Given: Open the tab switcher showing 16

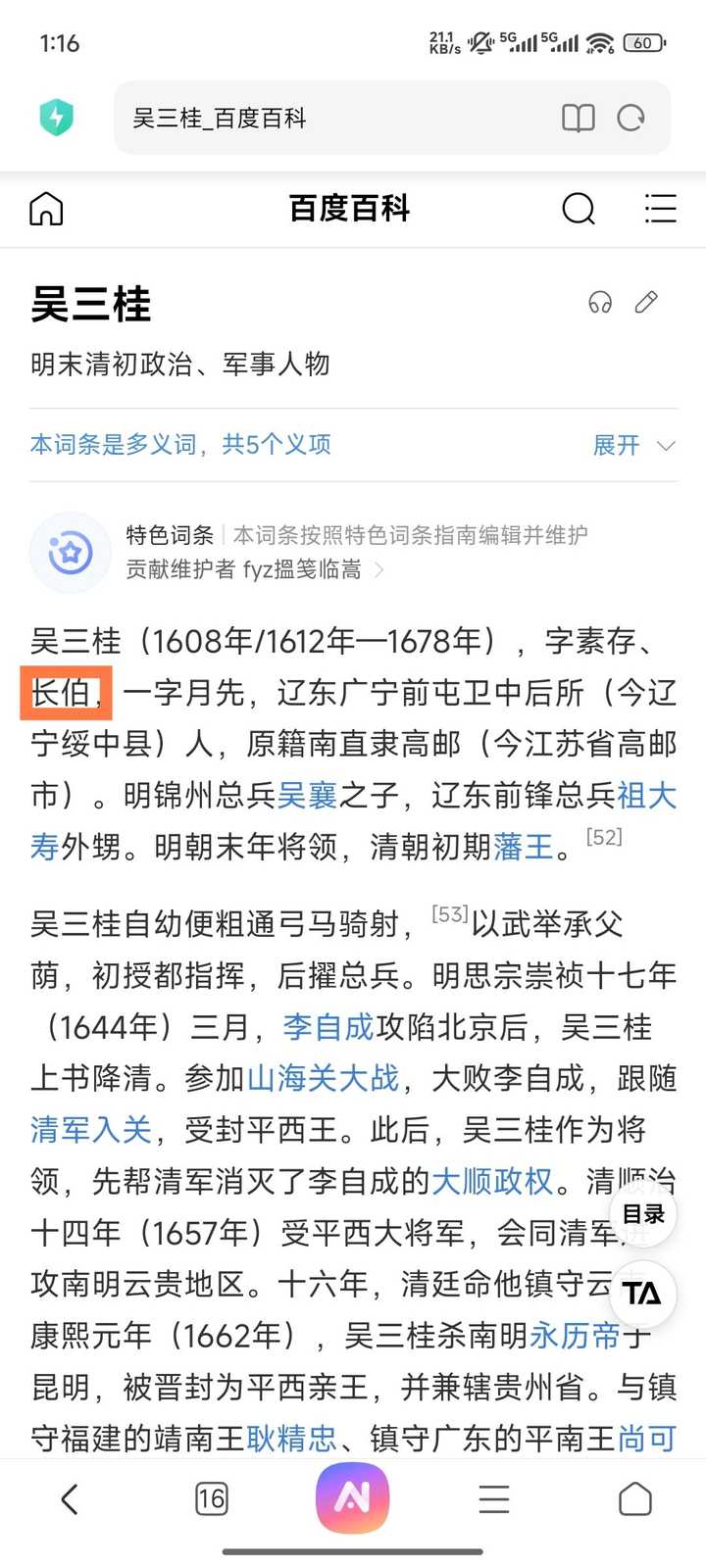Looking at the screenshot, I should (x=211, y=1498).
